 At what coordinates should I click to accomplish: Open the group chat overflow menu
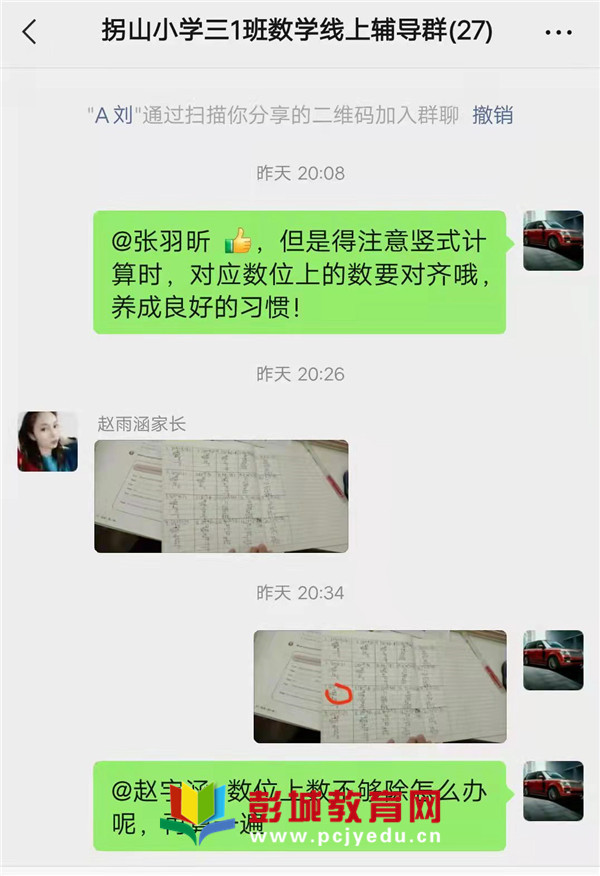(558, 32)
